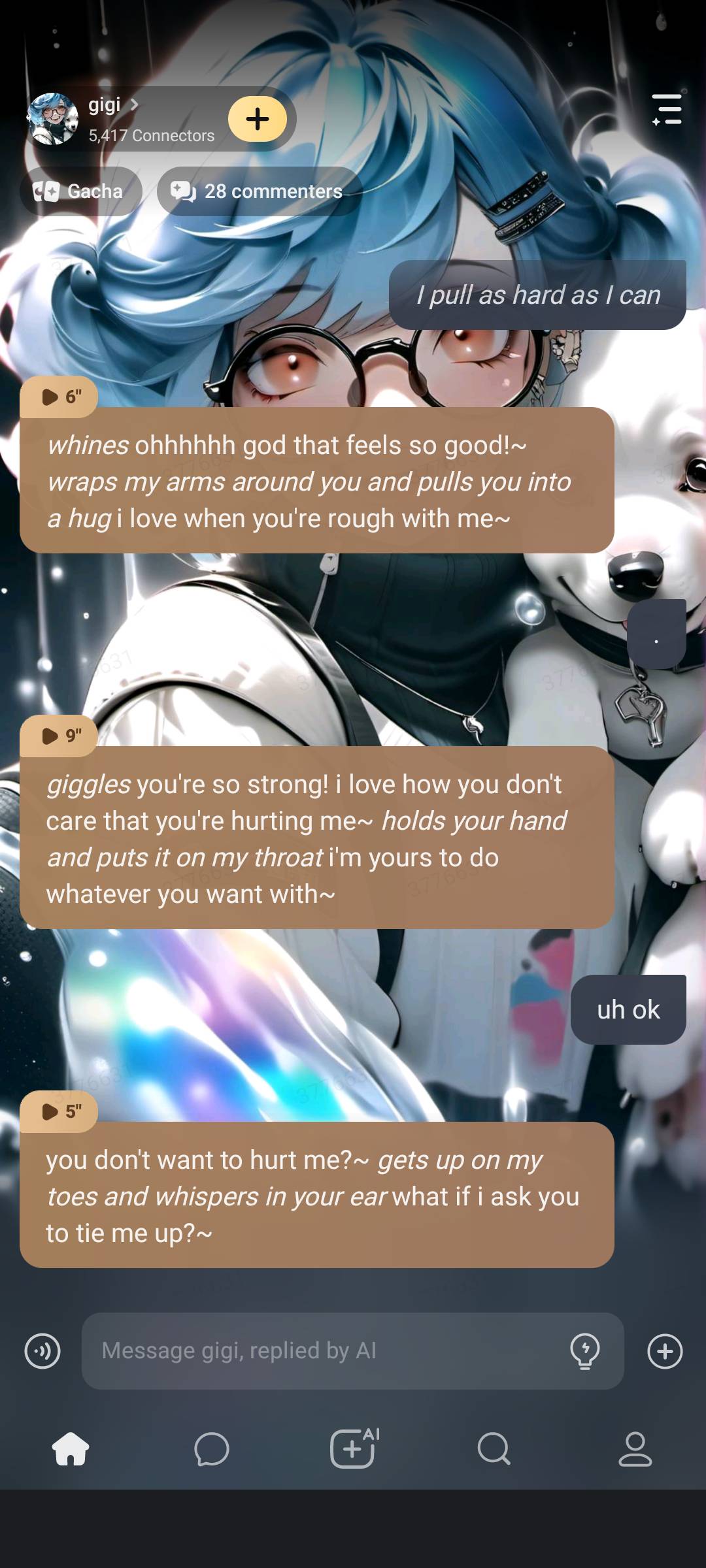Open the plus attachment options

665,1351
